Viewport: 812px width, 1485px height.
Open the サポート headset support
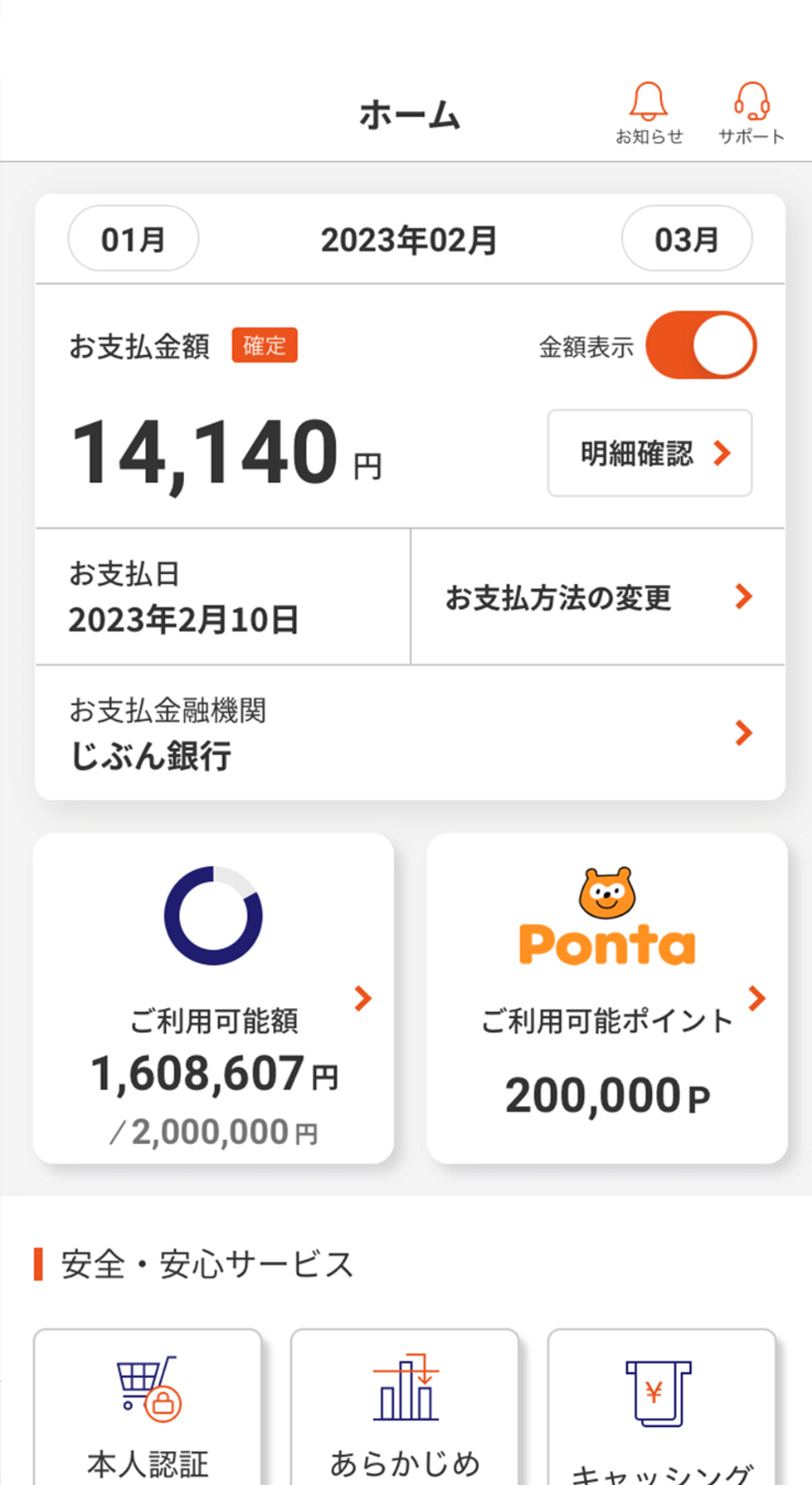(x=751, y=113)
